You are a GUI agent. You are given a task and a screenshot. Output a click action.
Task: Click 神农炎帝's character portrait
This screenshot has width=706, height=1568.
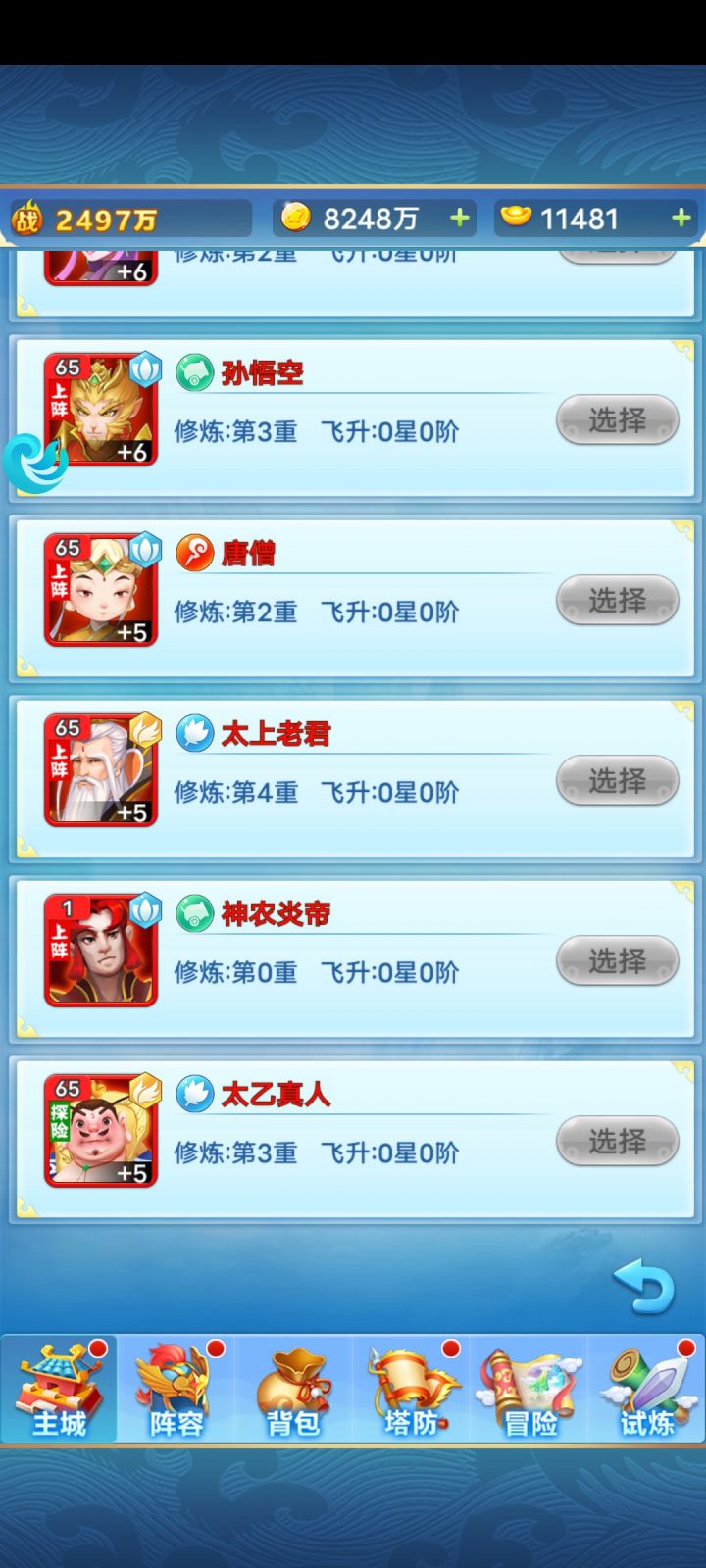[99, 949]
